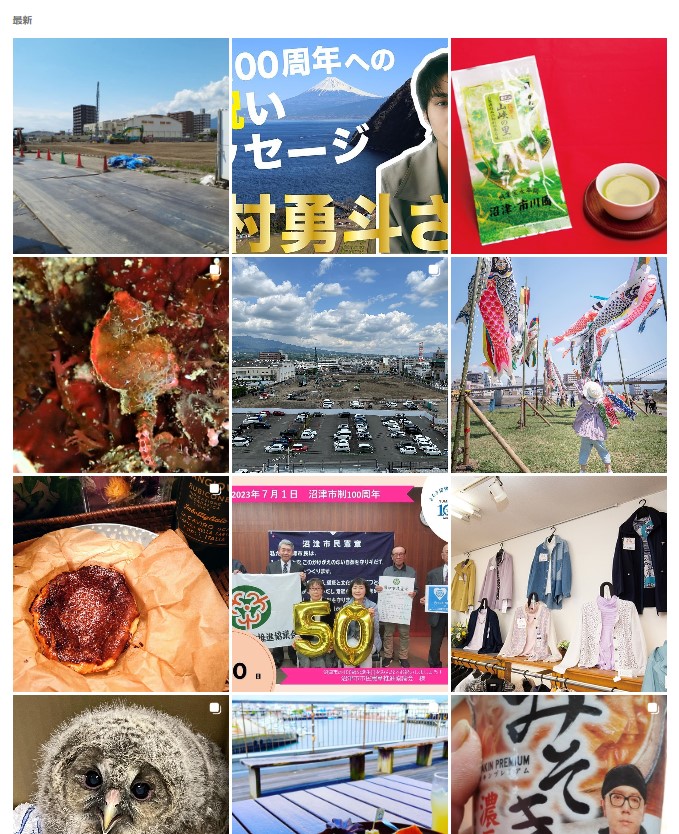679x834 pixels.
Task: View the green tea package post
Action: [x=558, y=146]
